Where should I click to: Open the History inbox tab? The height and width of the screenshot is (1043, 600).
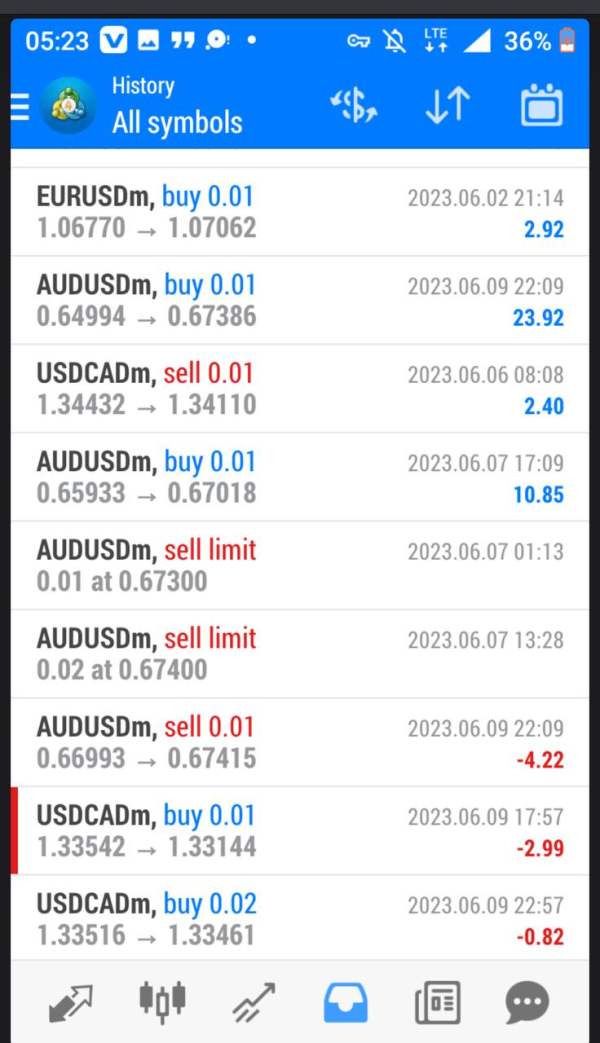pos(346,1001)
